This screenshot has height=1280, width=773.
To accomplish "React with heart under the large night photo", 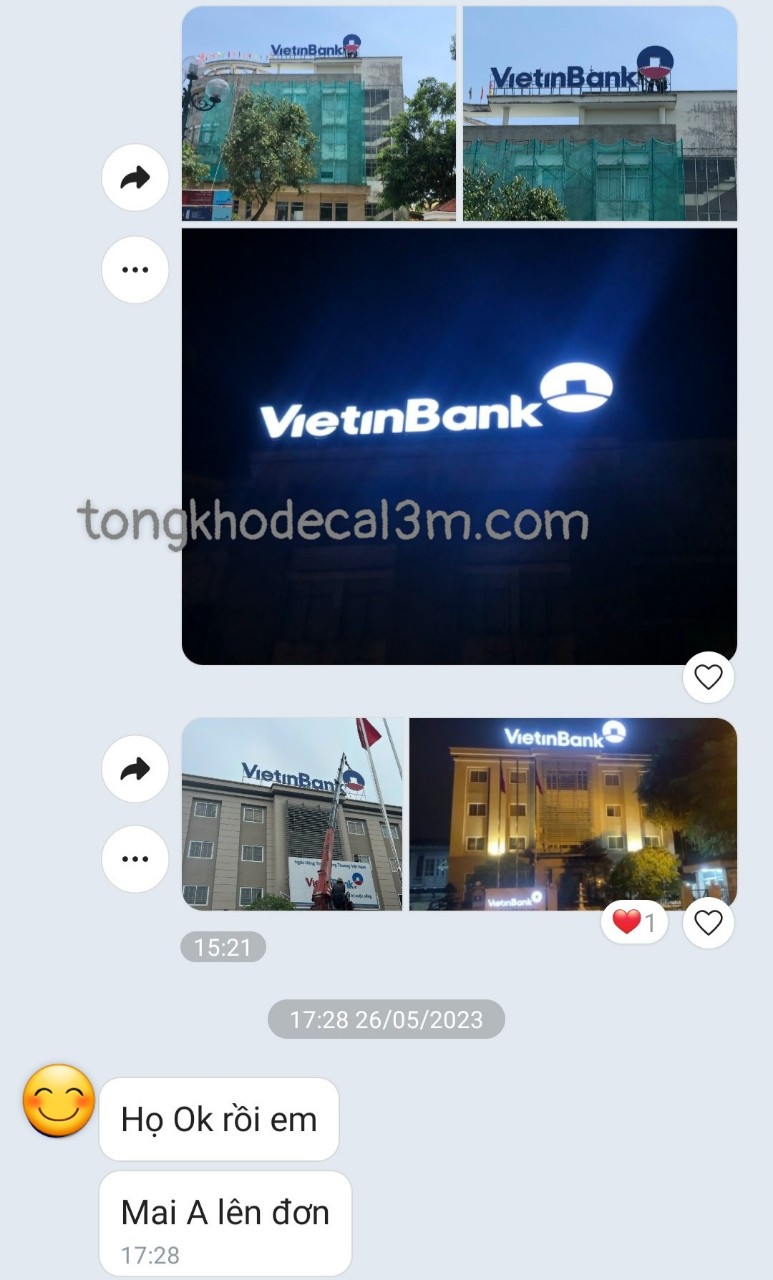I will (x=708, y=677).
